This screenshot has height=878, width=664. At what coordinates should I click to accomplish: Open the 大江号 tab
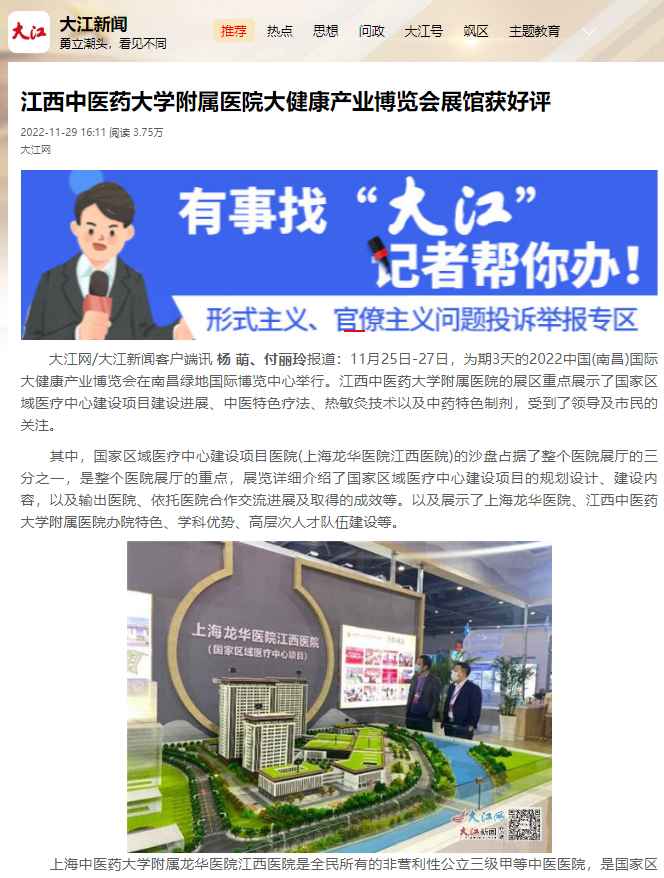[423, 31]
